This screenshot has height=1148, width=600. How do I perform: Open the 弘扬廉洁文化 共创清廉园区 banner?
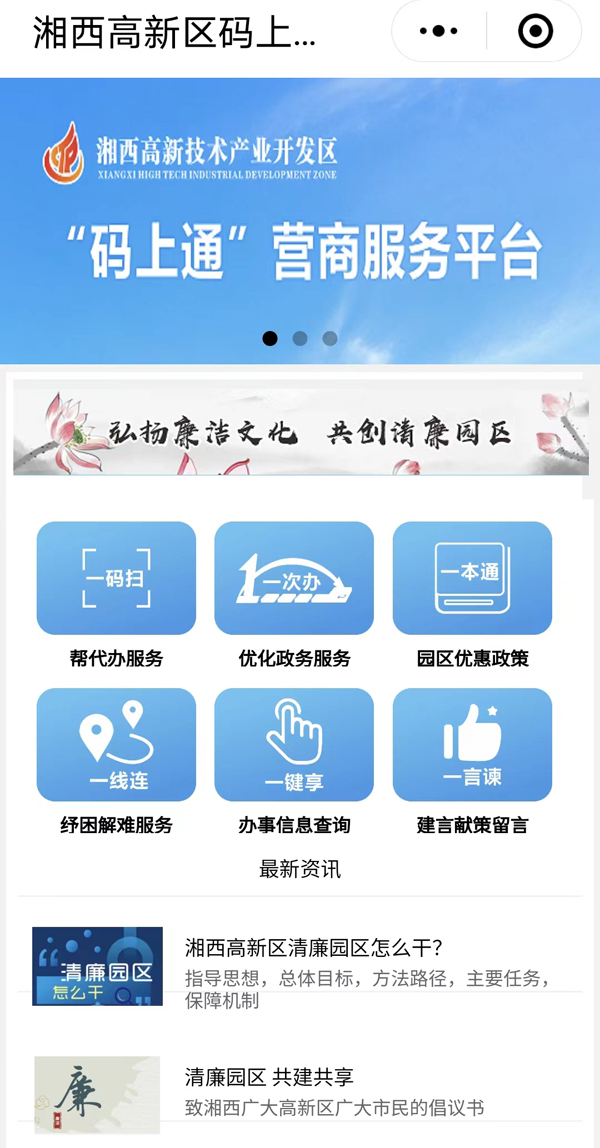pos(300,432)
